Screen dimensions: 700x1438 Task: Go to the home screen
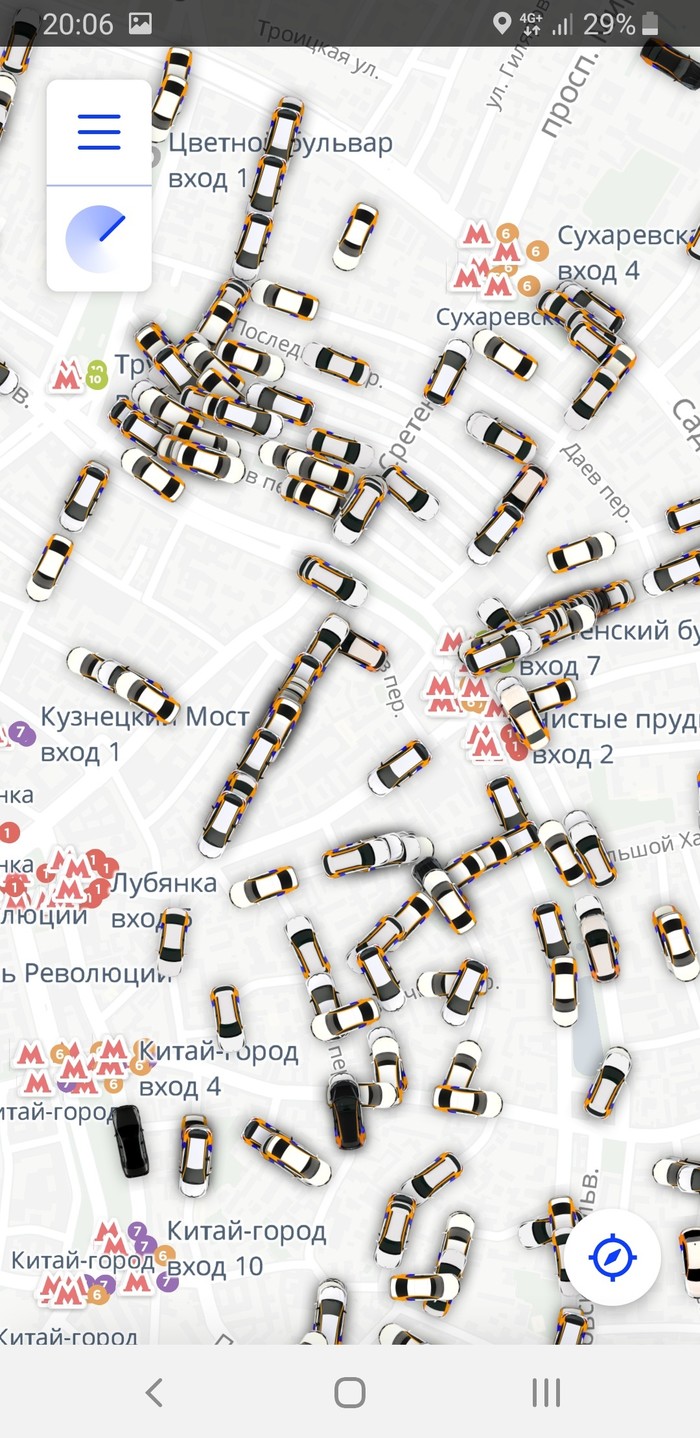tap(350, 1392)
